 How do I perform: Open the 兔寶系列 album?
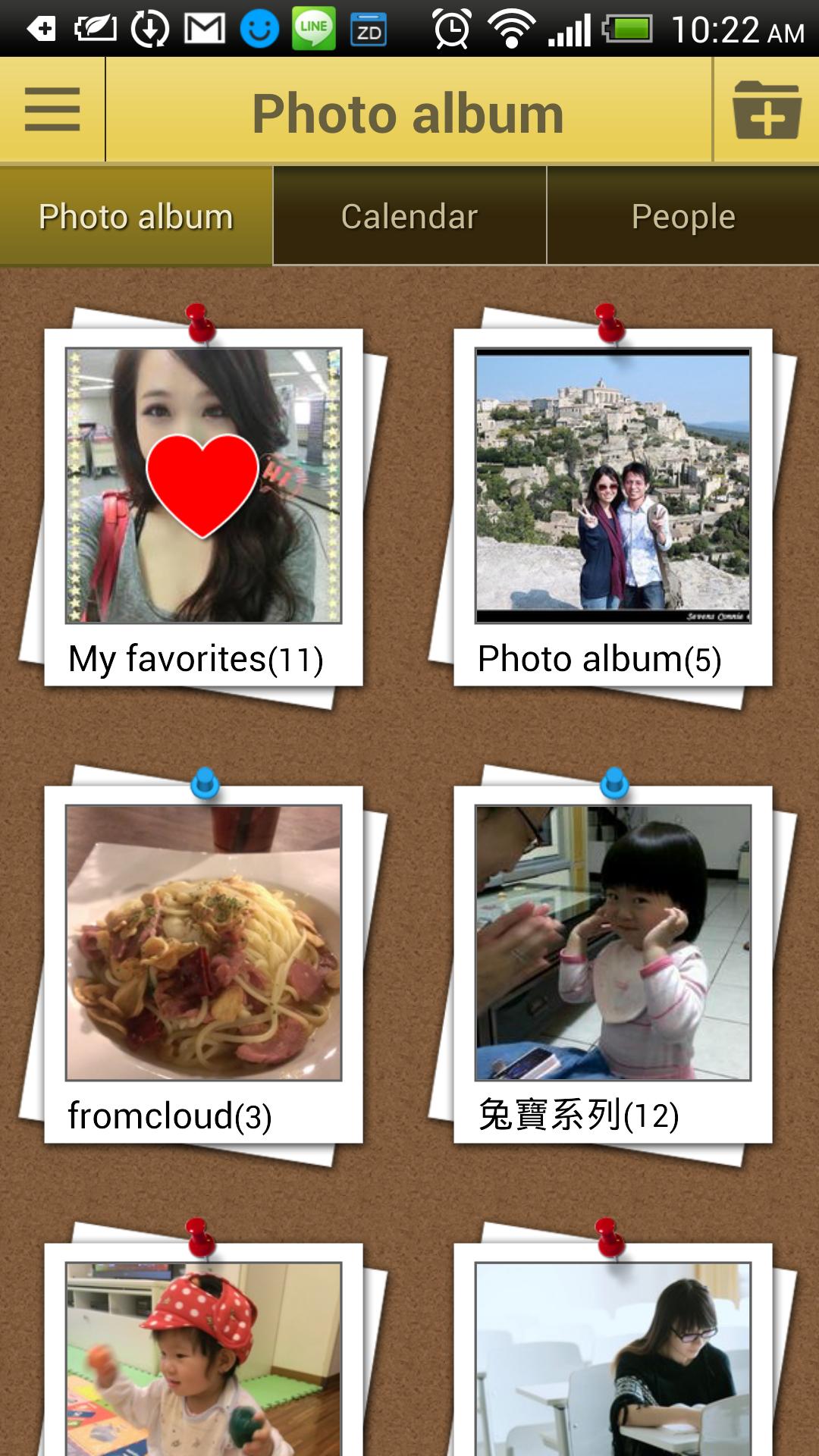pos(613,963)
